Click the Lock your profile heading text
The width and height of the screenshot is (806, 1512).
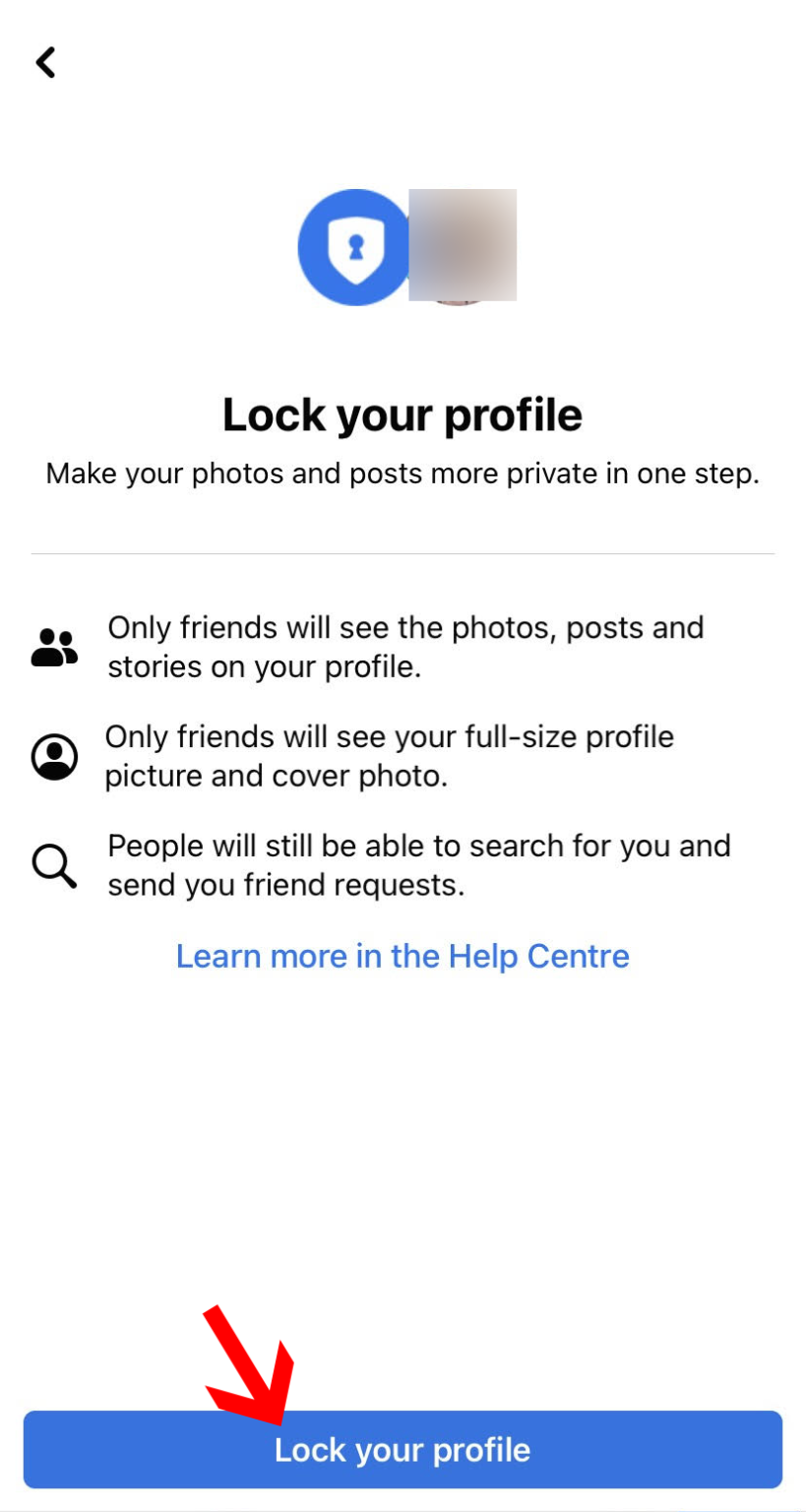pyautogui.click(x=402, y=413)
